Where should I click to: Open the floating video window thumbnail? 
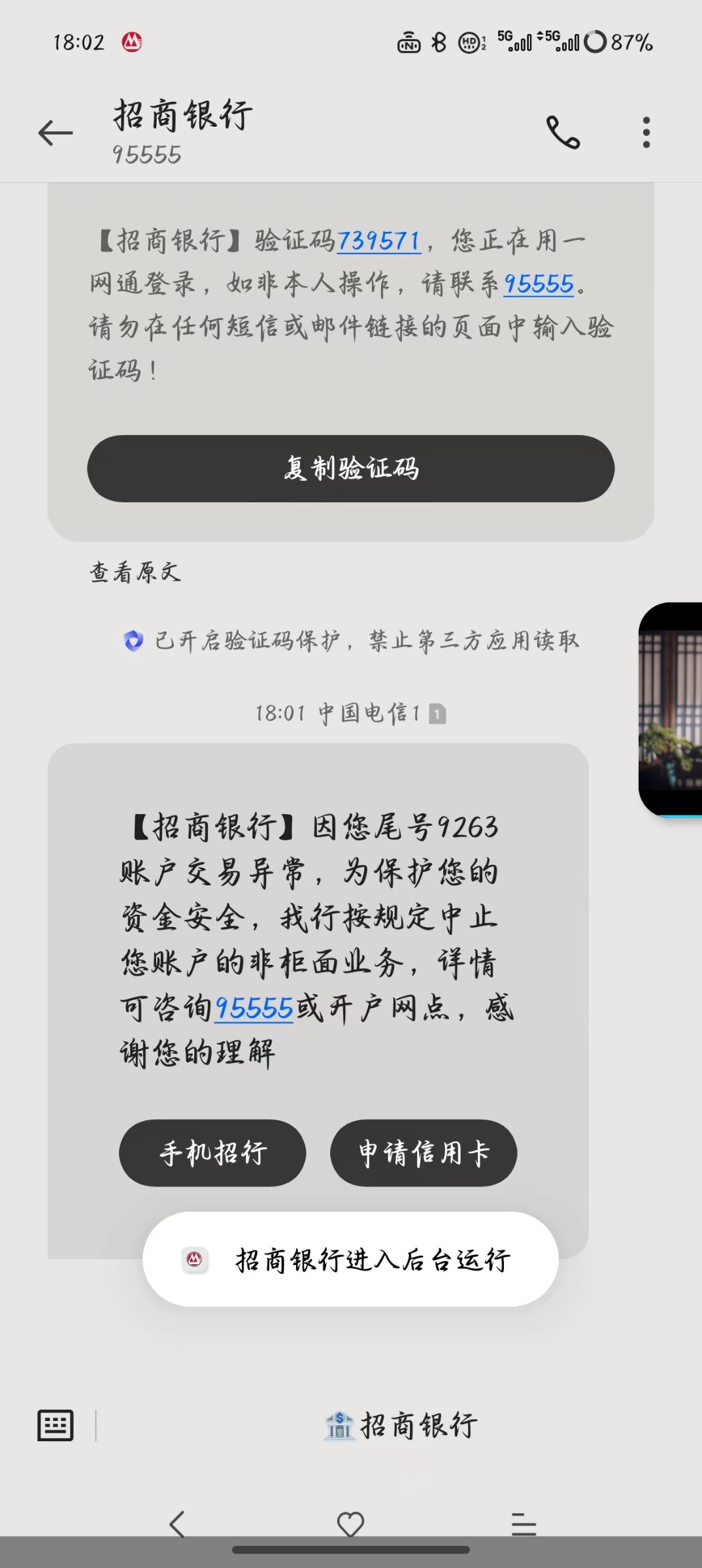[x=671, y=709]
